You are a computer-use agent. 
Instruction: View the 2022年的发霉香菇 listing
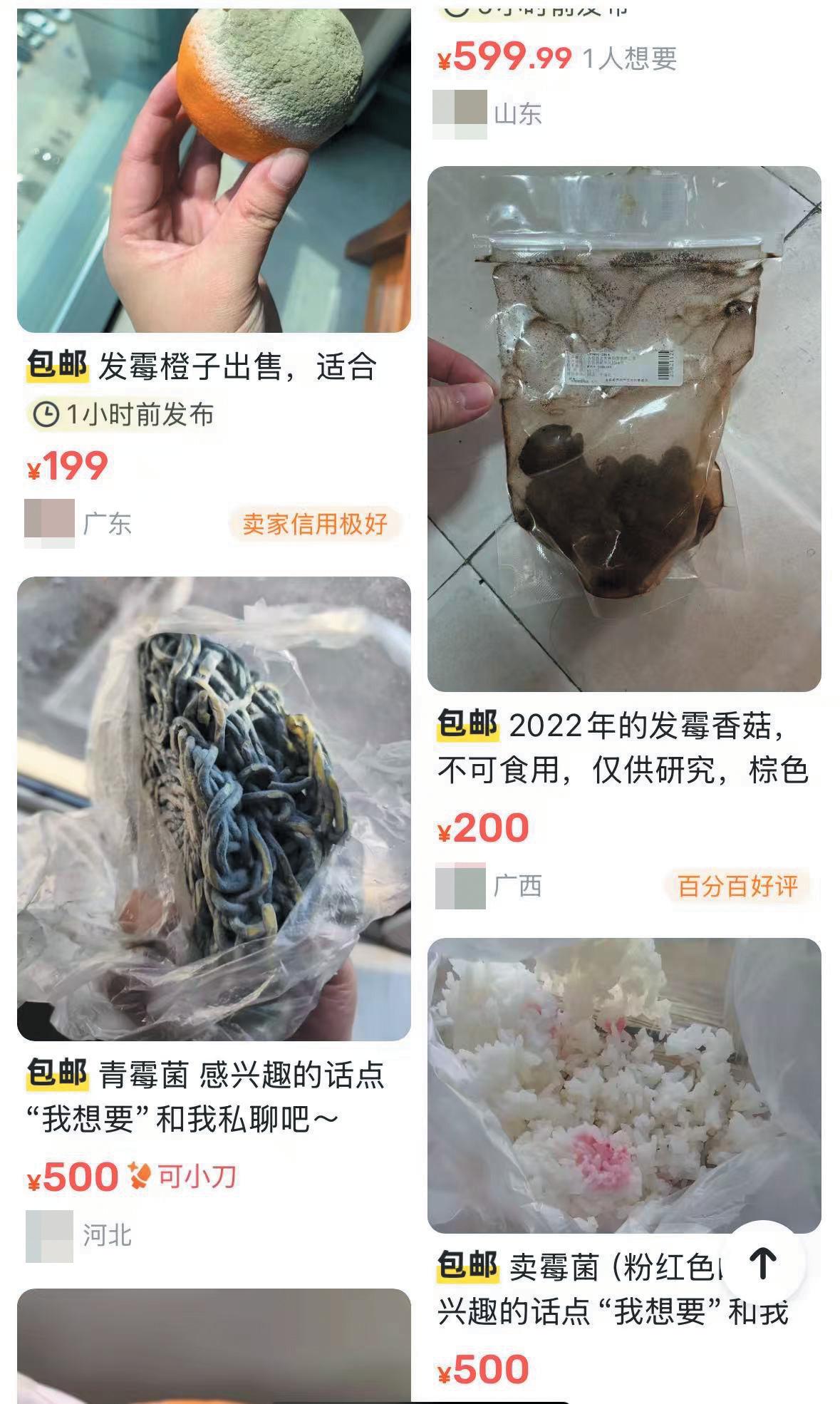pyautogui.click(x=624, y=429)
